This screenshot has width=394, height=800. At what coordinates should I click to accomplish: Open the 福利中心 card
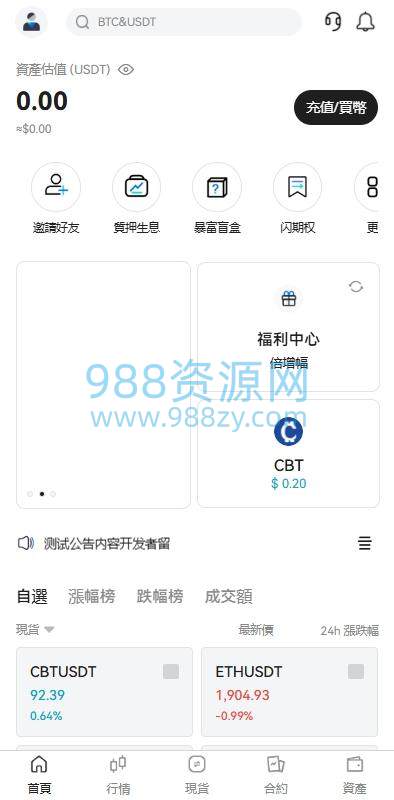pyautogui.click(x=288, y=327)
